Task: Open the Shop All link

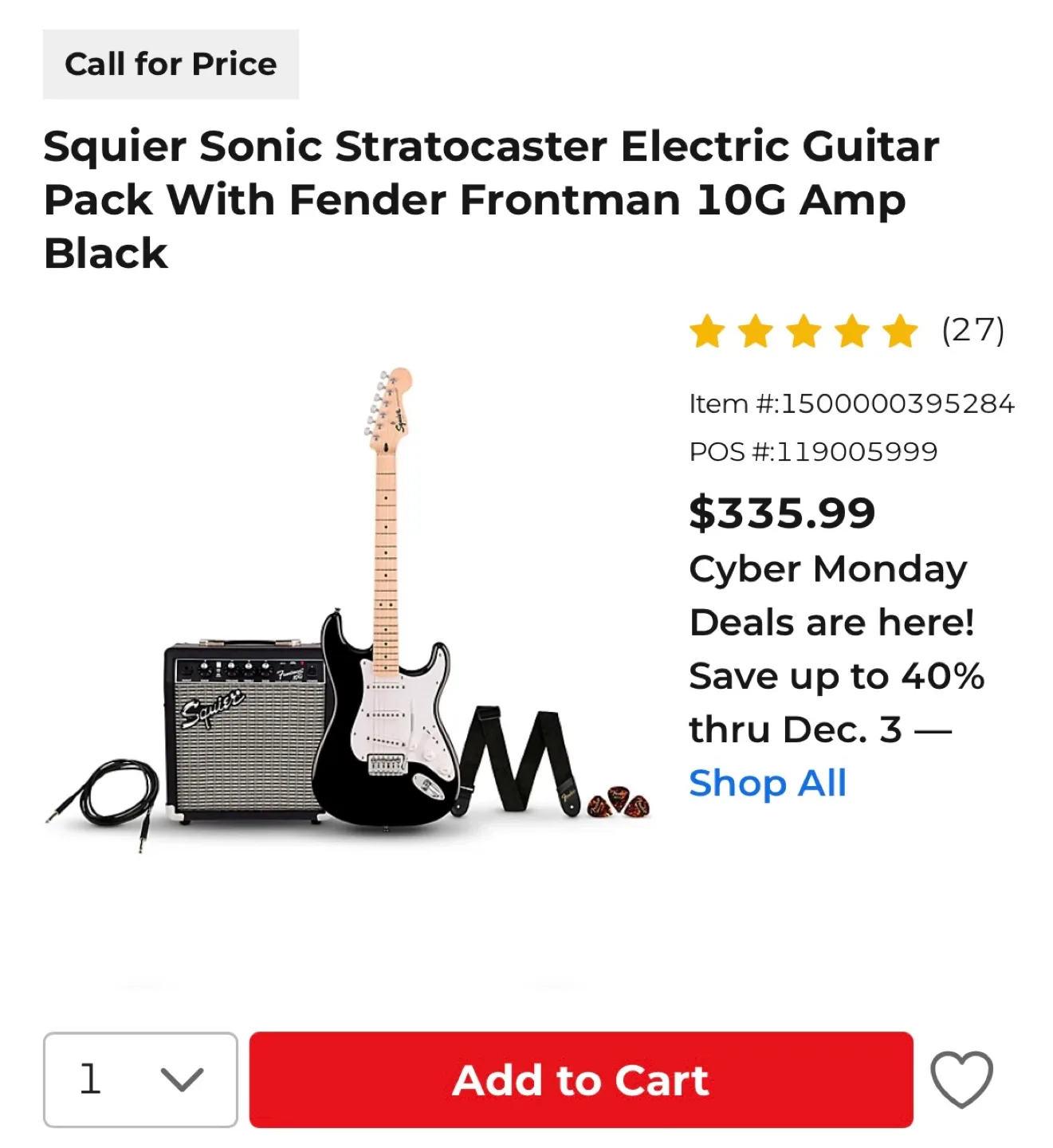Action: (768, 782)
